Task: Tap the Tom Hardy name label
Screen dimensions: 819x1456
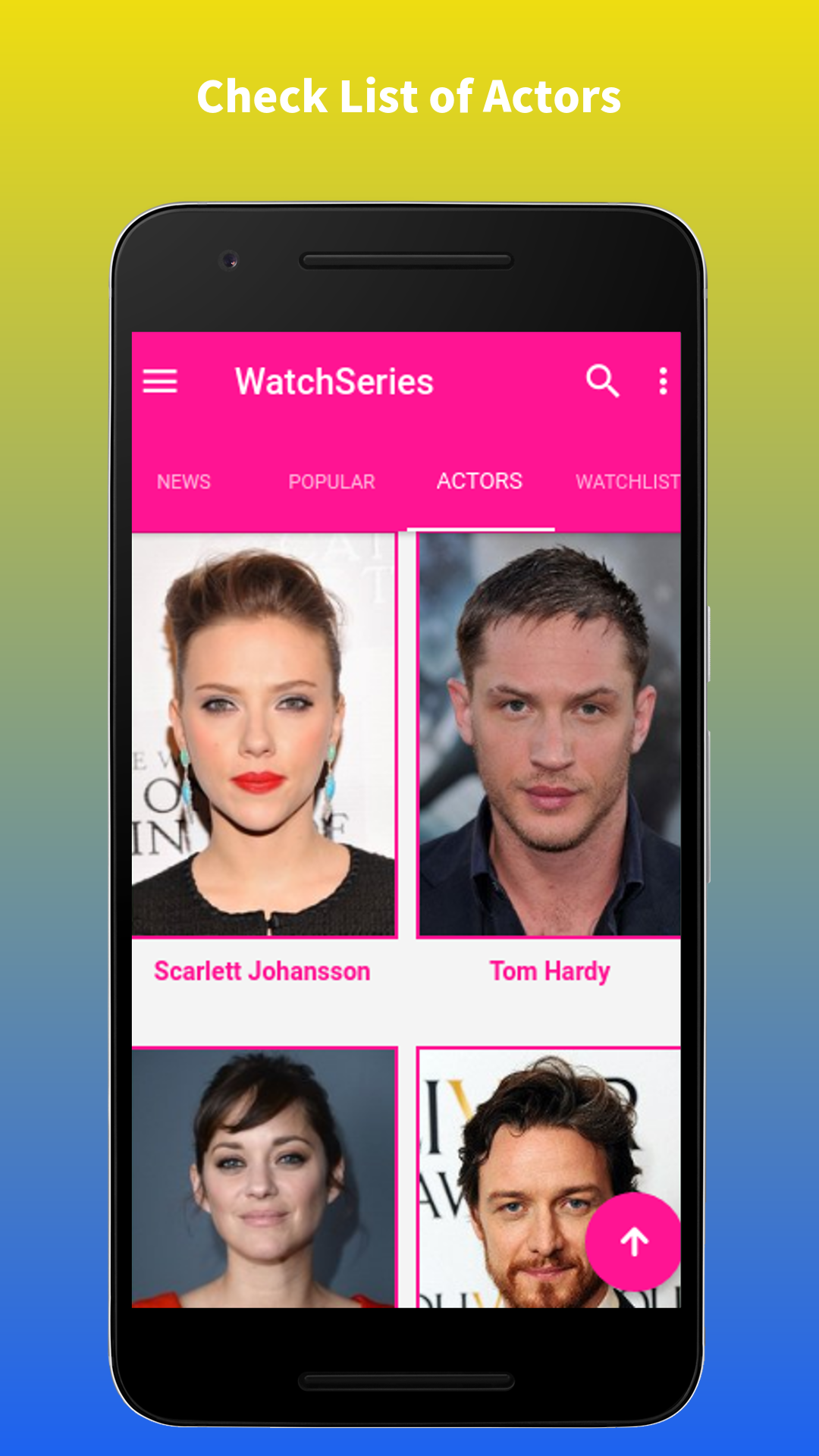Action: [x=549, y=970]
